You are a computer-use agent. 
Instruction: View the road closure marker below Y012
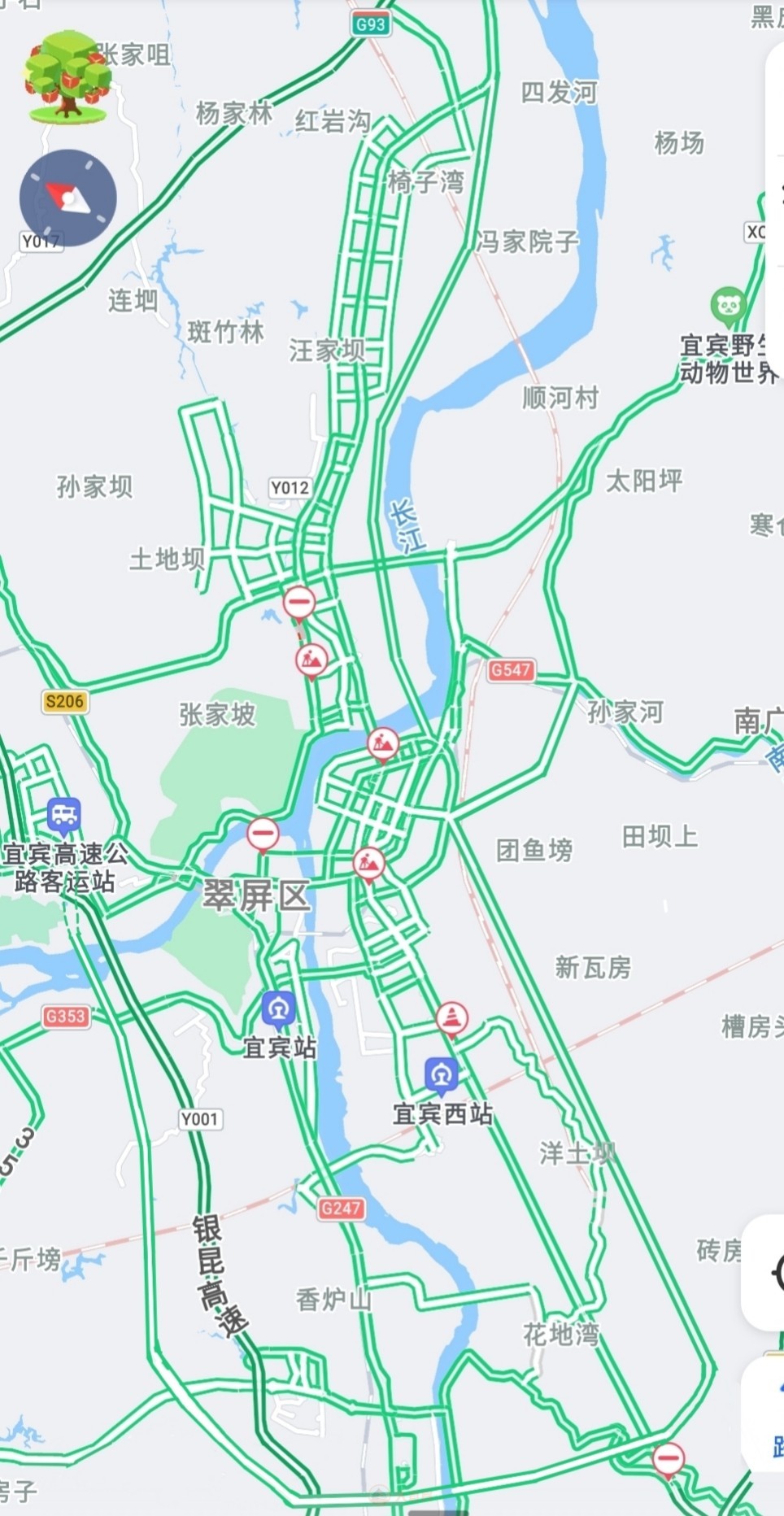click(299, 603)
